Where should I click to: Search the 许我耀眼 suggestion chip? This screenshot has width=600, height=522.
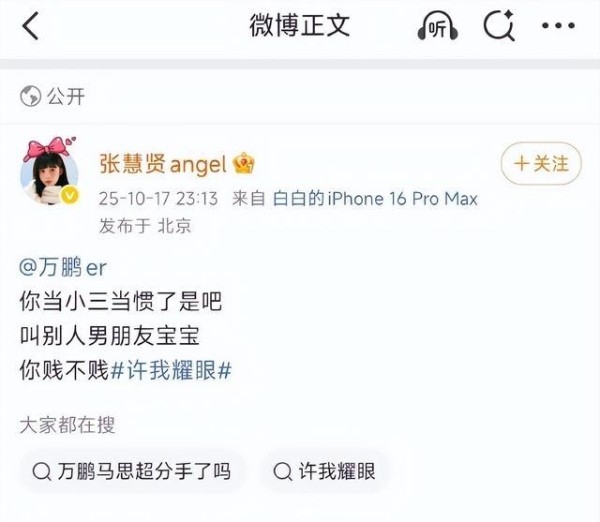[326, 471]
